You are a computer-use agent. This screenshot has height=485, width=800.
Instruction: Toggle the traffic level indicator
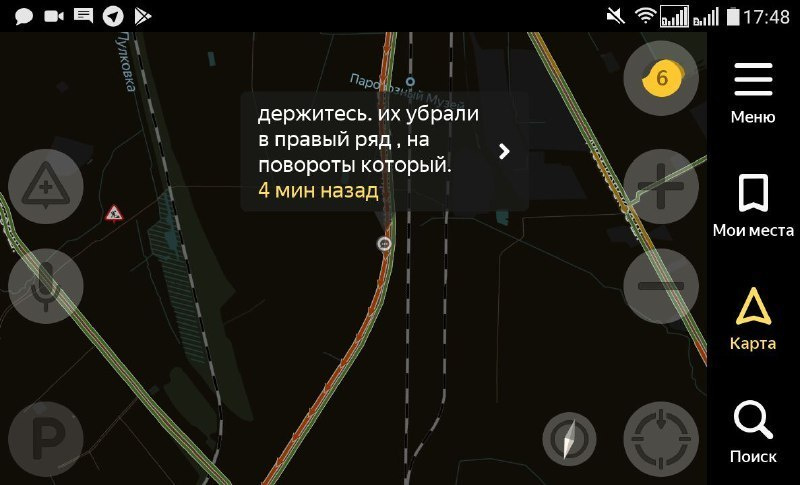click(x=661, y=79)
